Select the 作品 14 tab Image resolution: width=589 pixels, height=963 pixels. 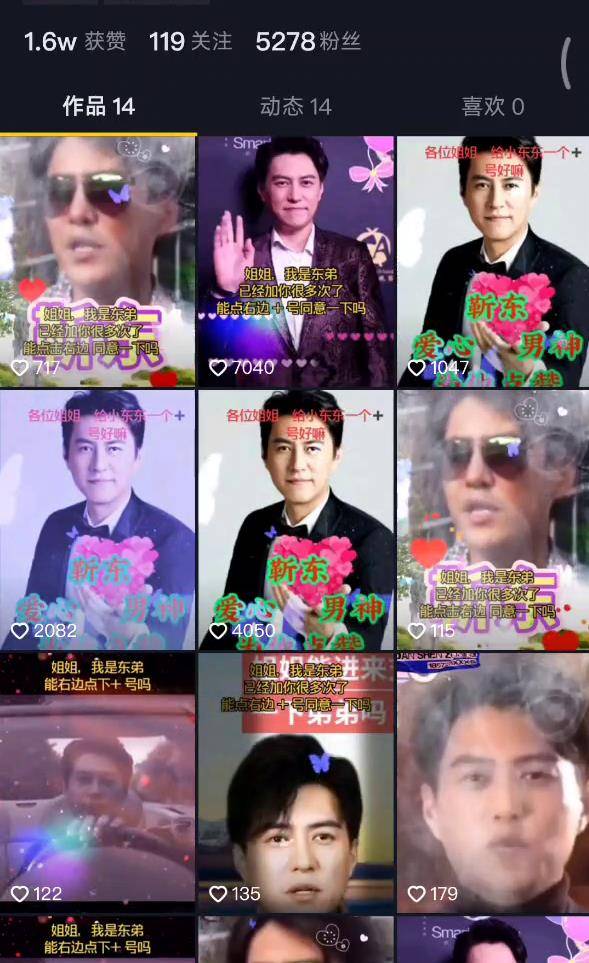point(98,106)
